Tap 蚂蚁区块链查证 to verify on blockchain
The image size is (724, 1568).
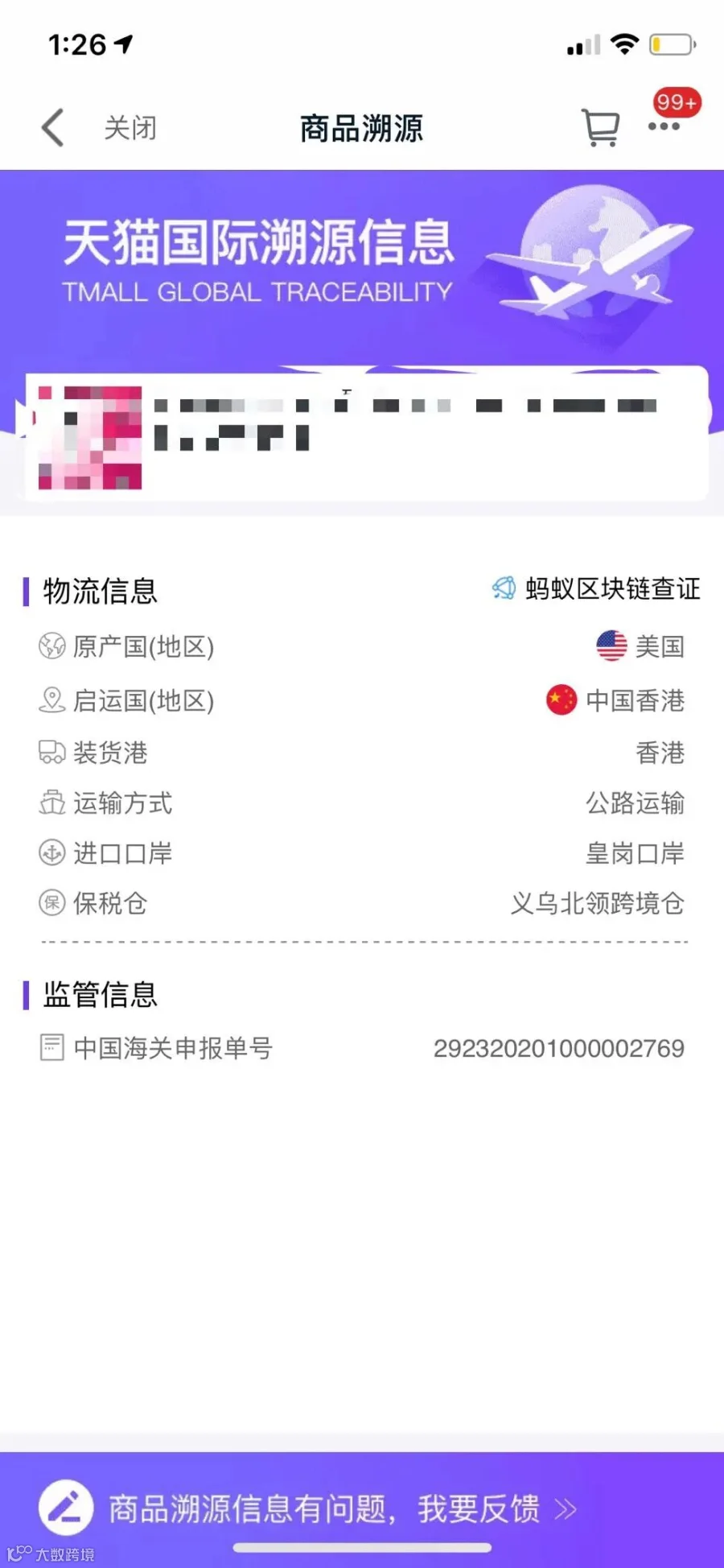point(596,589)
